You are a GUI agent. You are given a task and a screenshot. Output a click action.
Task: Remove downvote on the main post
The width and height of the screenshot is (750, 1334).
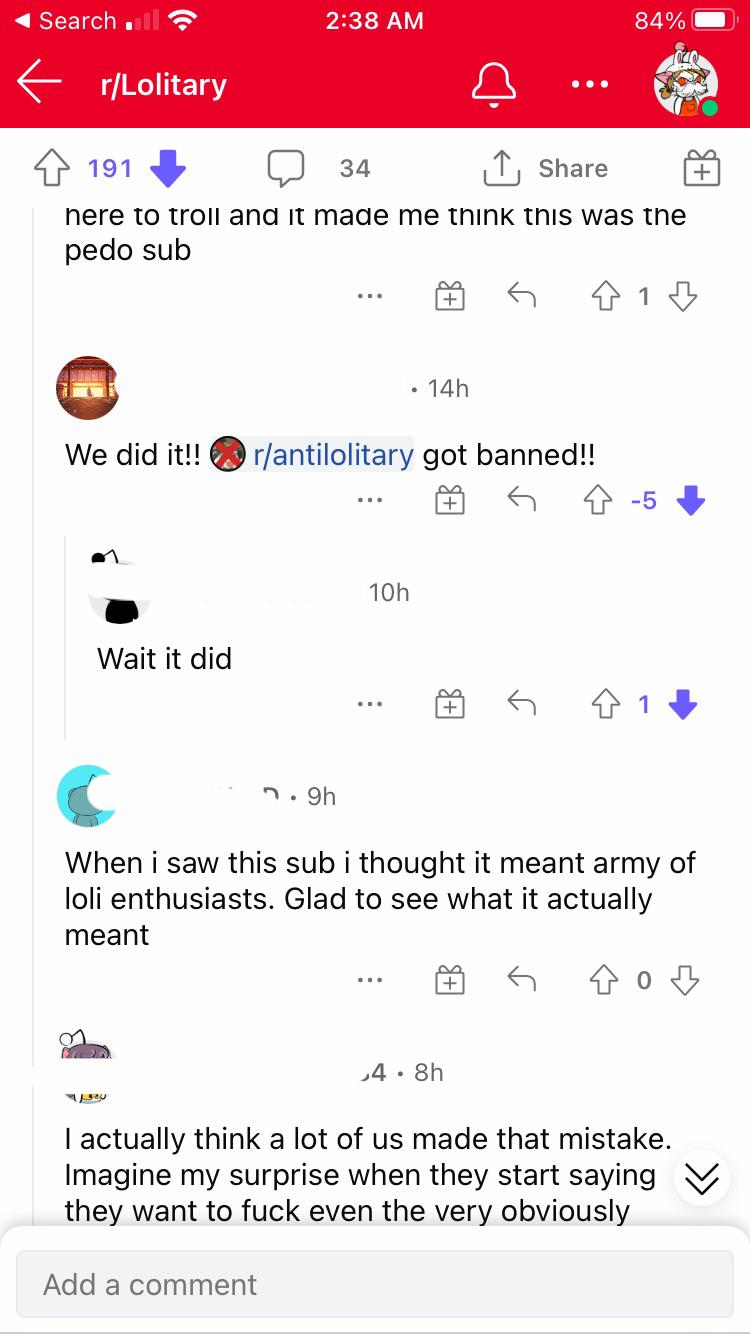pyautogui.click(x=168, y=168)
